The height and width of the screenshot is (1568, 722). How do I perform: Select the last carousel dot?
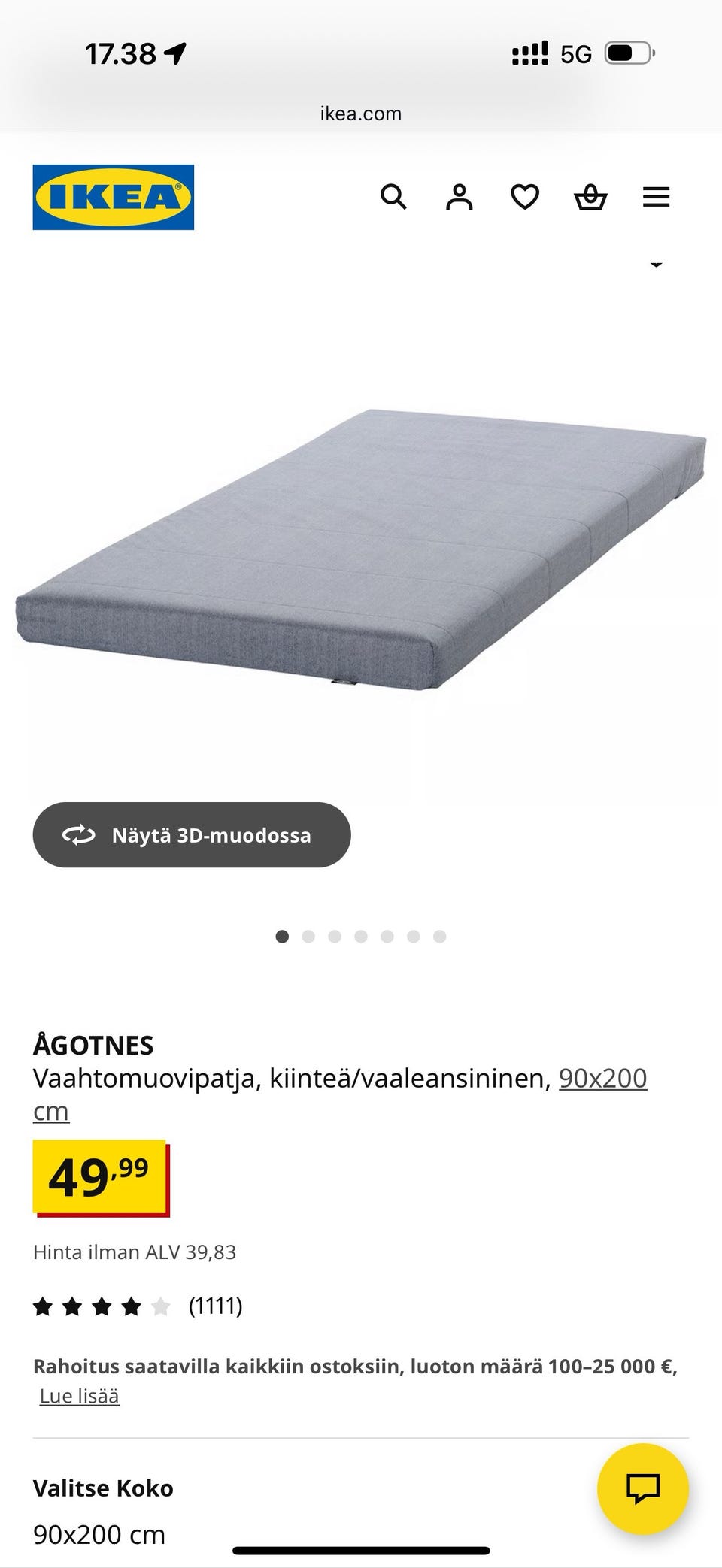coord(439,937)
